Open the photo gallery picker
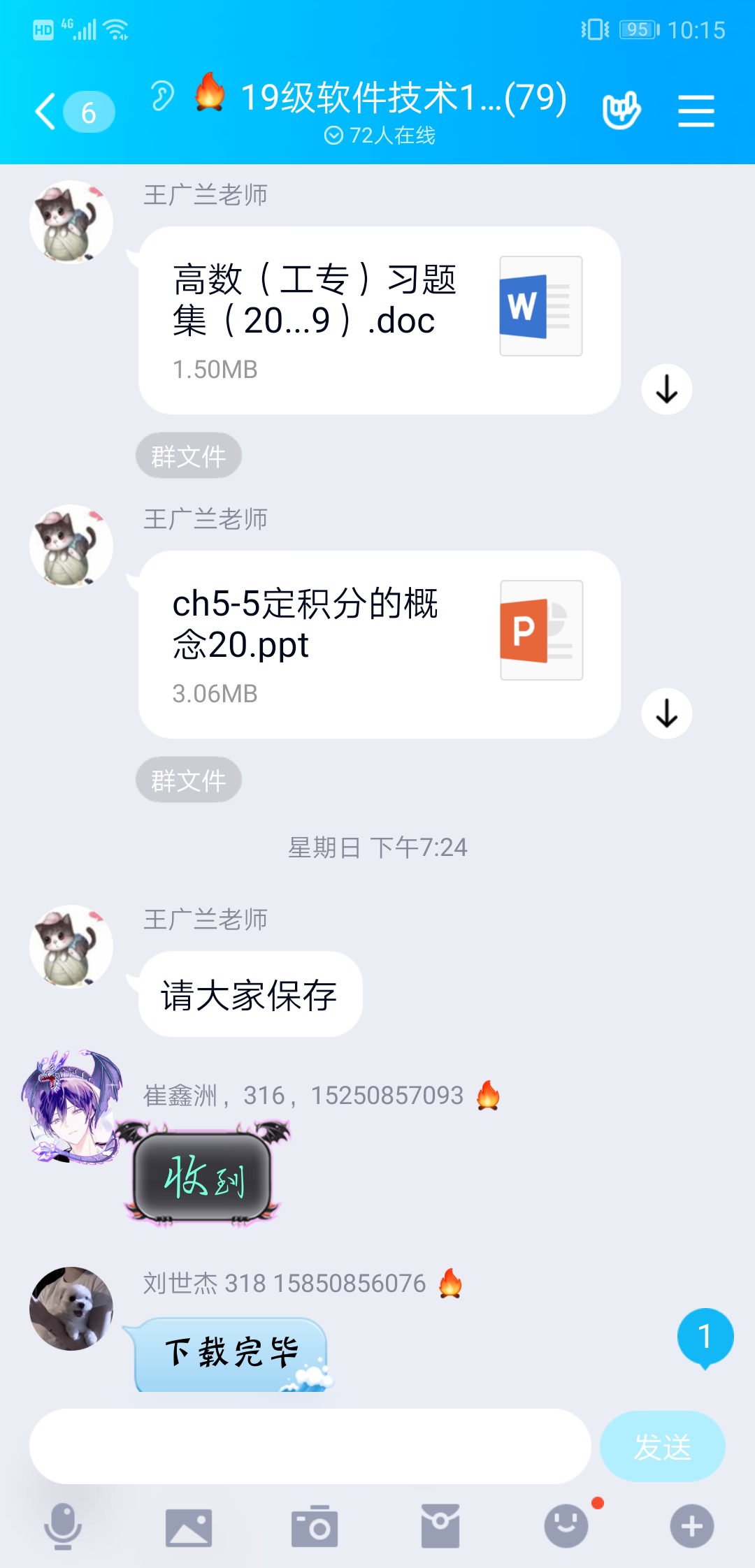This screenshot has width=755, height=1568. coord(188,1526)
